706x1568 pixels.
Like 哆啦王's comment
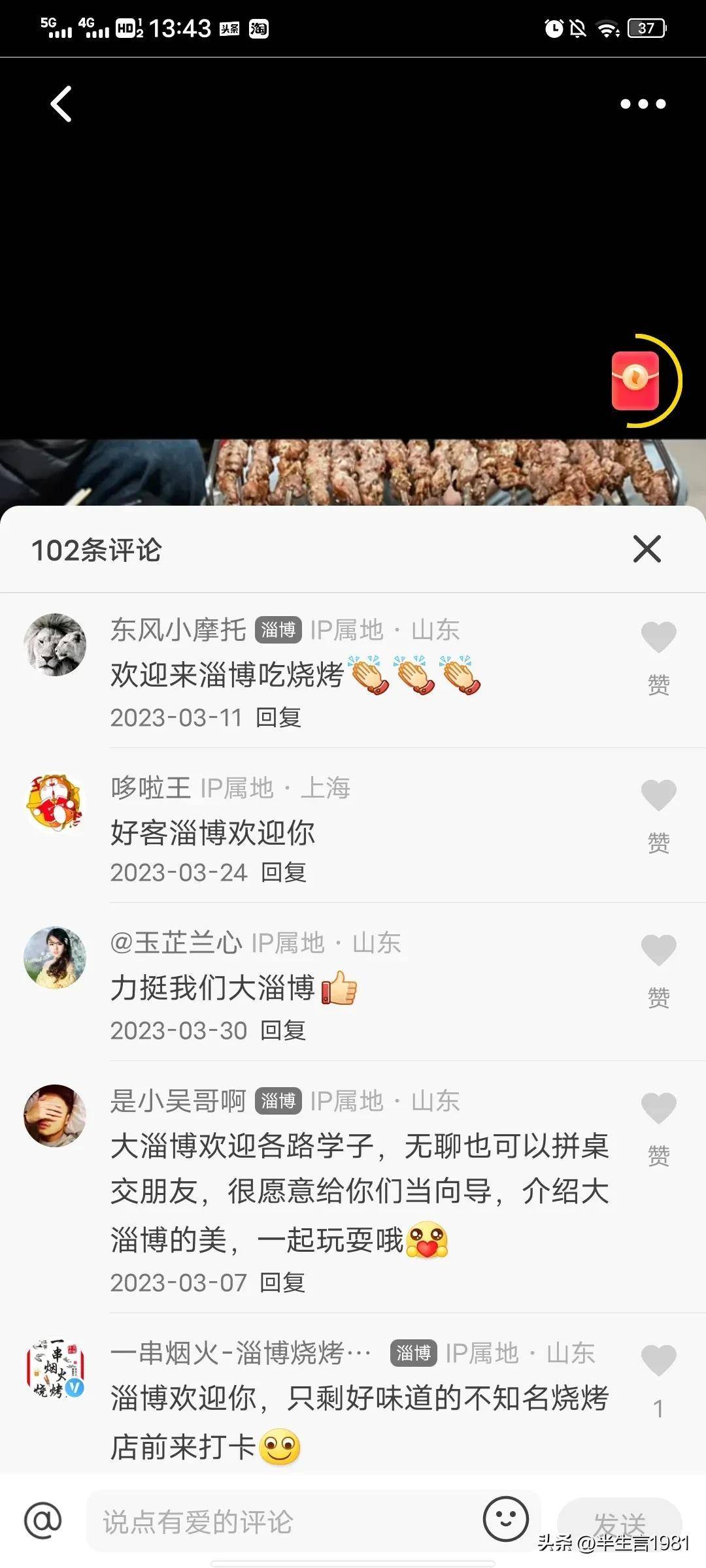tap(658, 796)
